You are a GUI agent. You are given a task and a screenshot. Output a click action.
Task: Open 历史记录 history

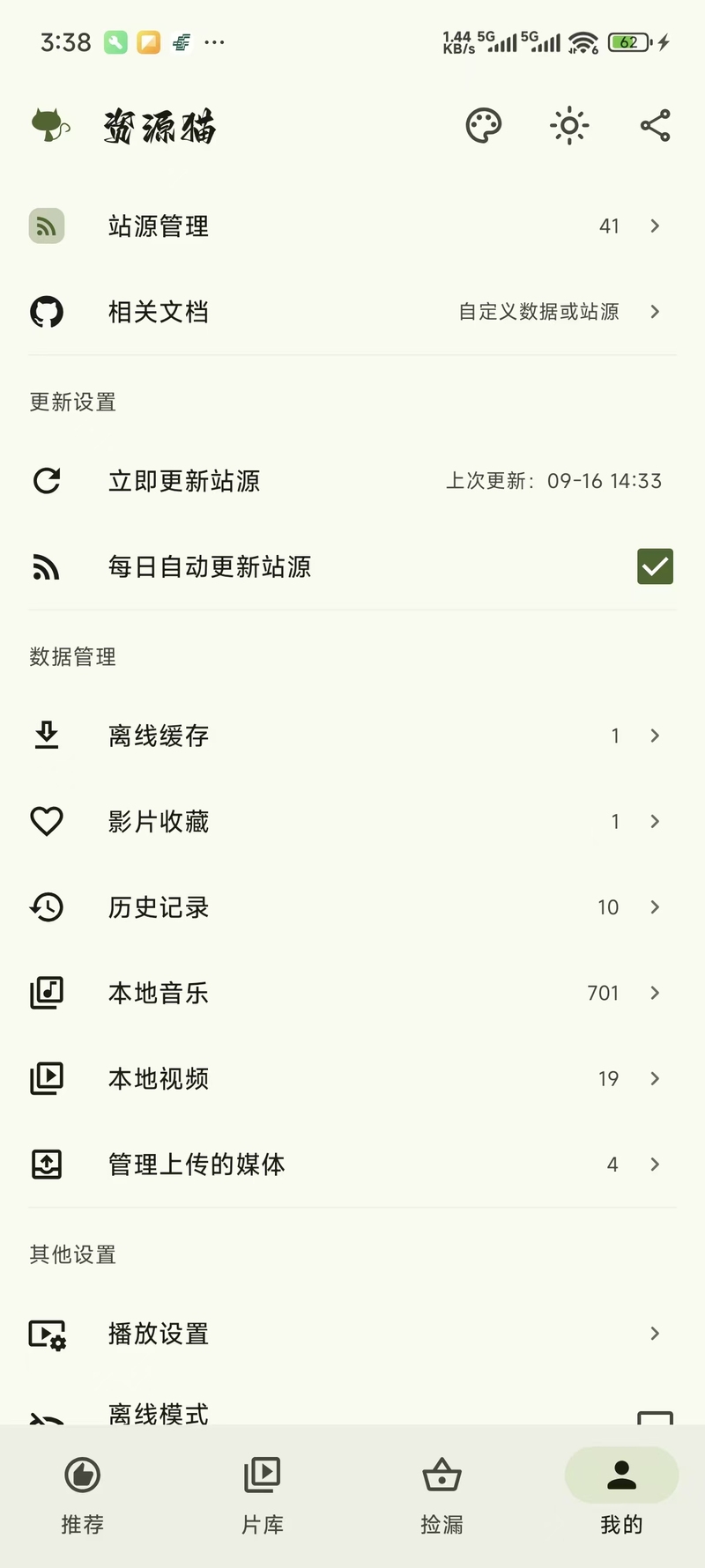352,907
